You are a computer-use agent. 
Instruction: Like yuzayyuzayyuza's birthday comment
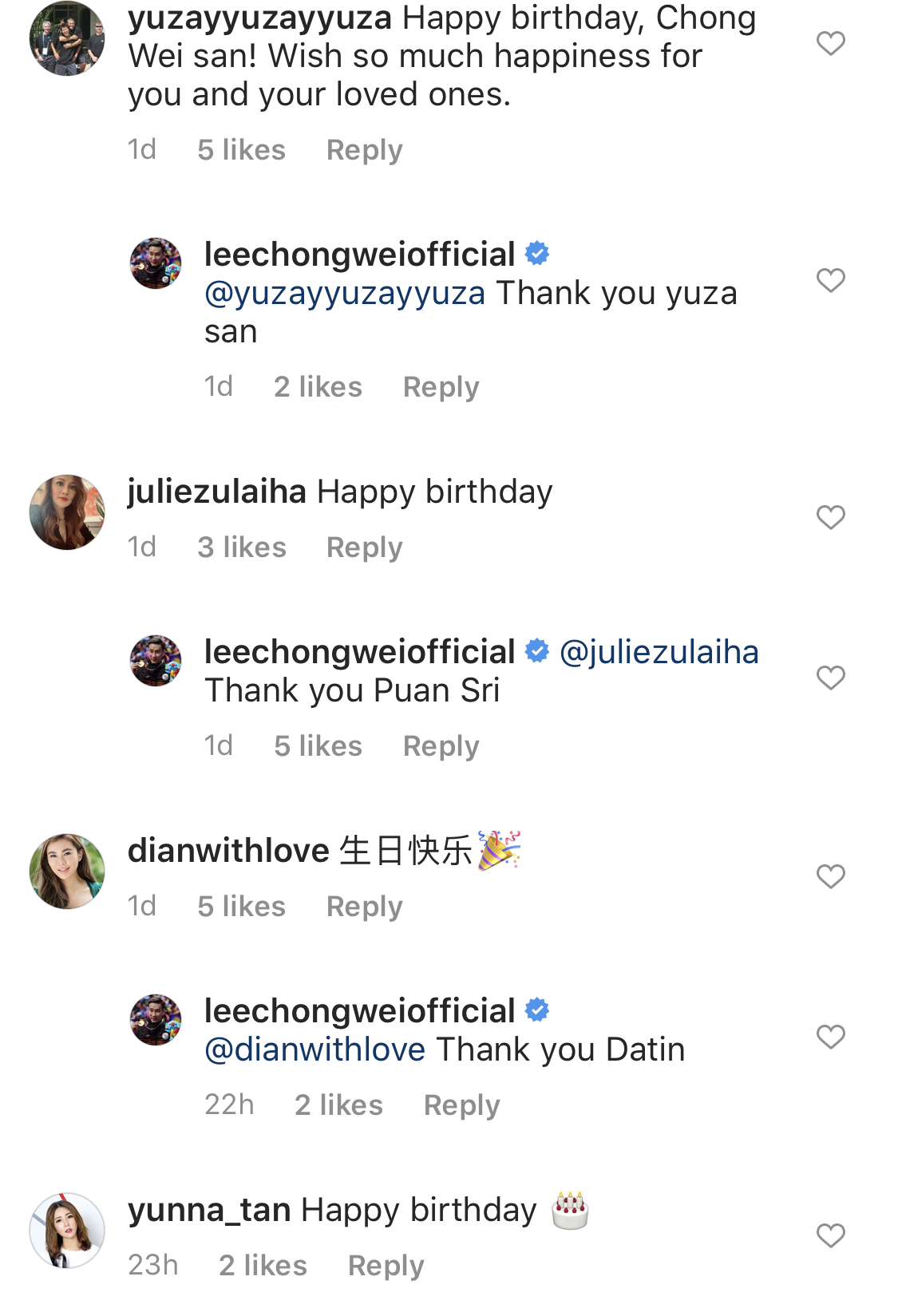pyautogui.click(x=830, y=43)
